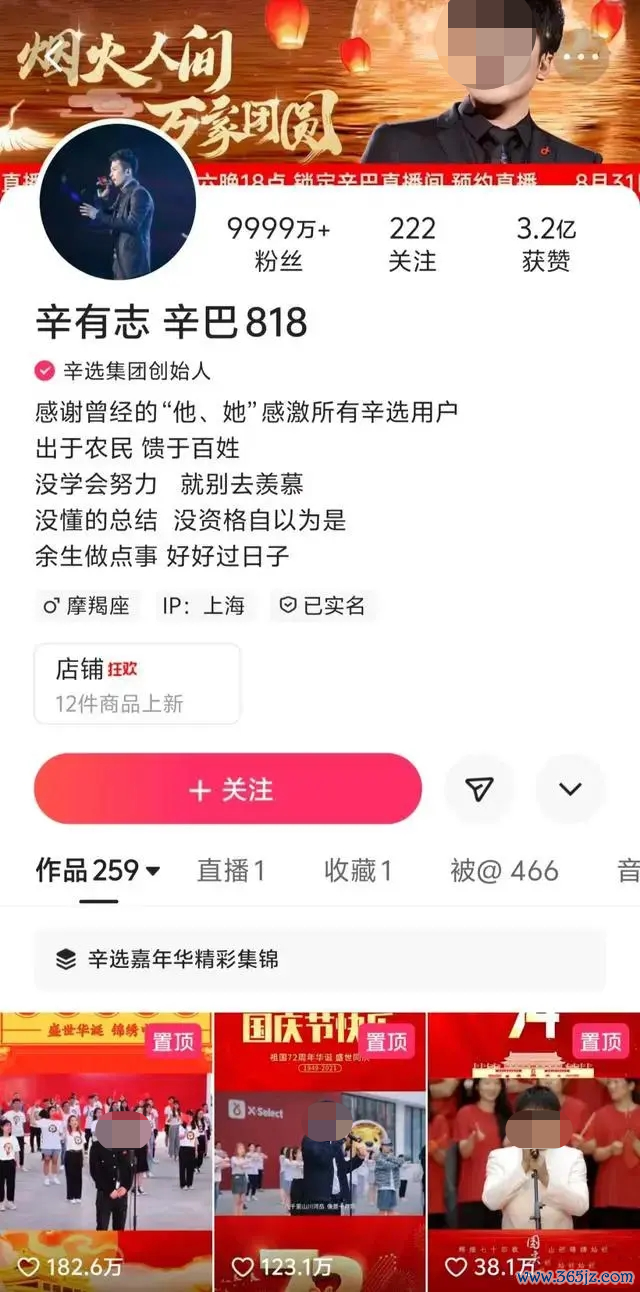Screen dimensions: 640x1292
Task: Open the profile avatar picture
Action: tap(118, 203)
